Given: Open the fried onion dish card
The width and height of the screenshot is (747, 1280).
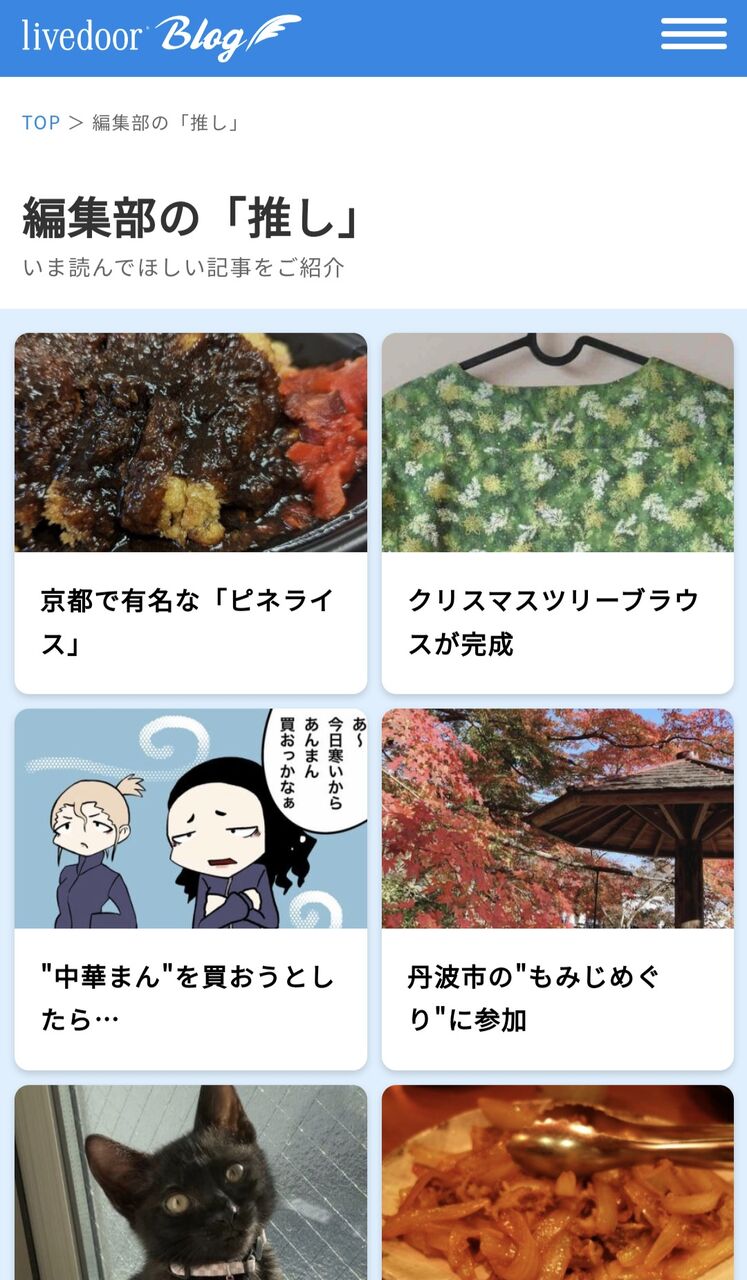Looking at the screenshot, I should tap(558, 1182).
